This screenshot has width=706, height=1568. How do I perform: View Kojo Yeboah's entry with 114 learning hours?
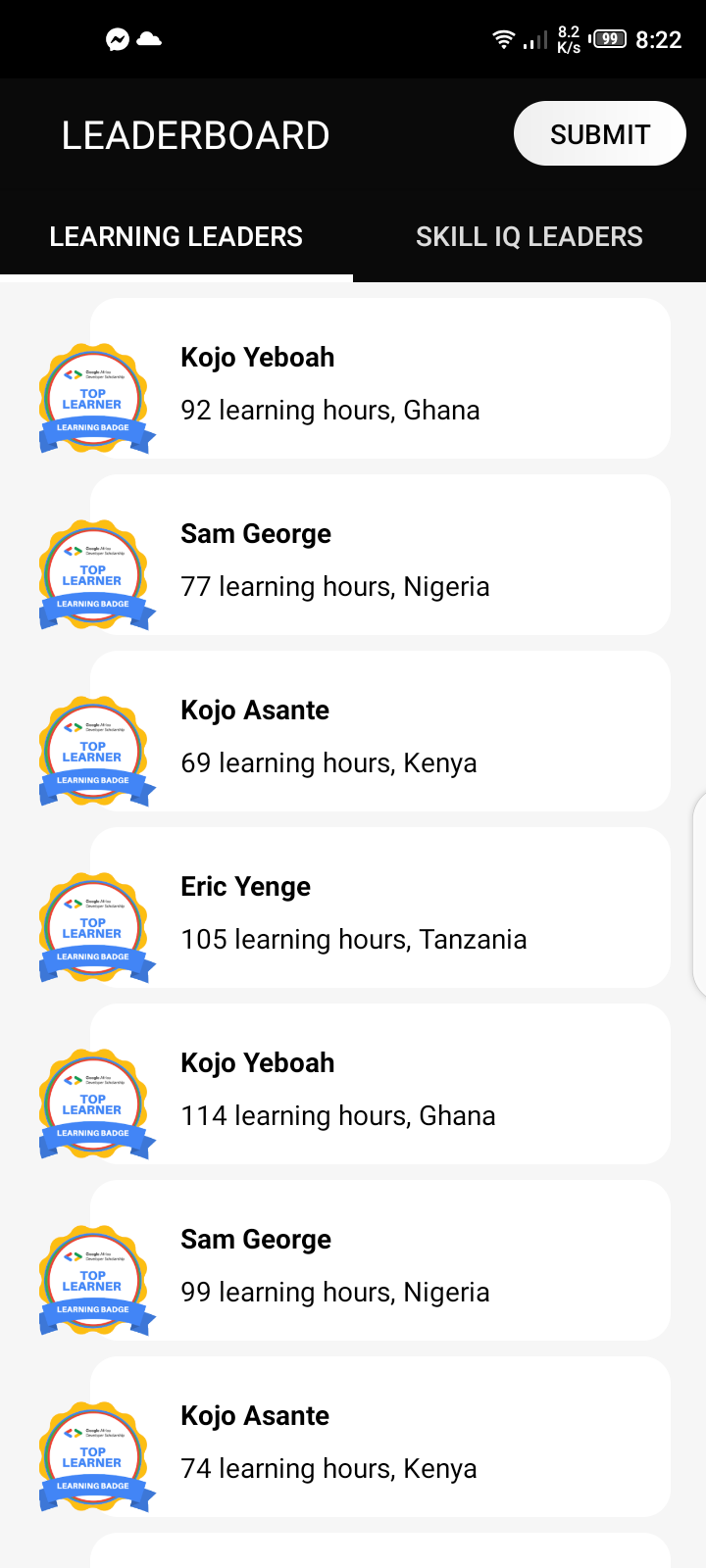pos(379,1085)
